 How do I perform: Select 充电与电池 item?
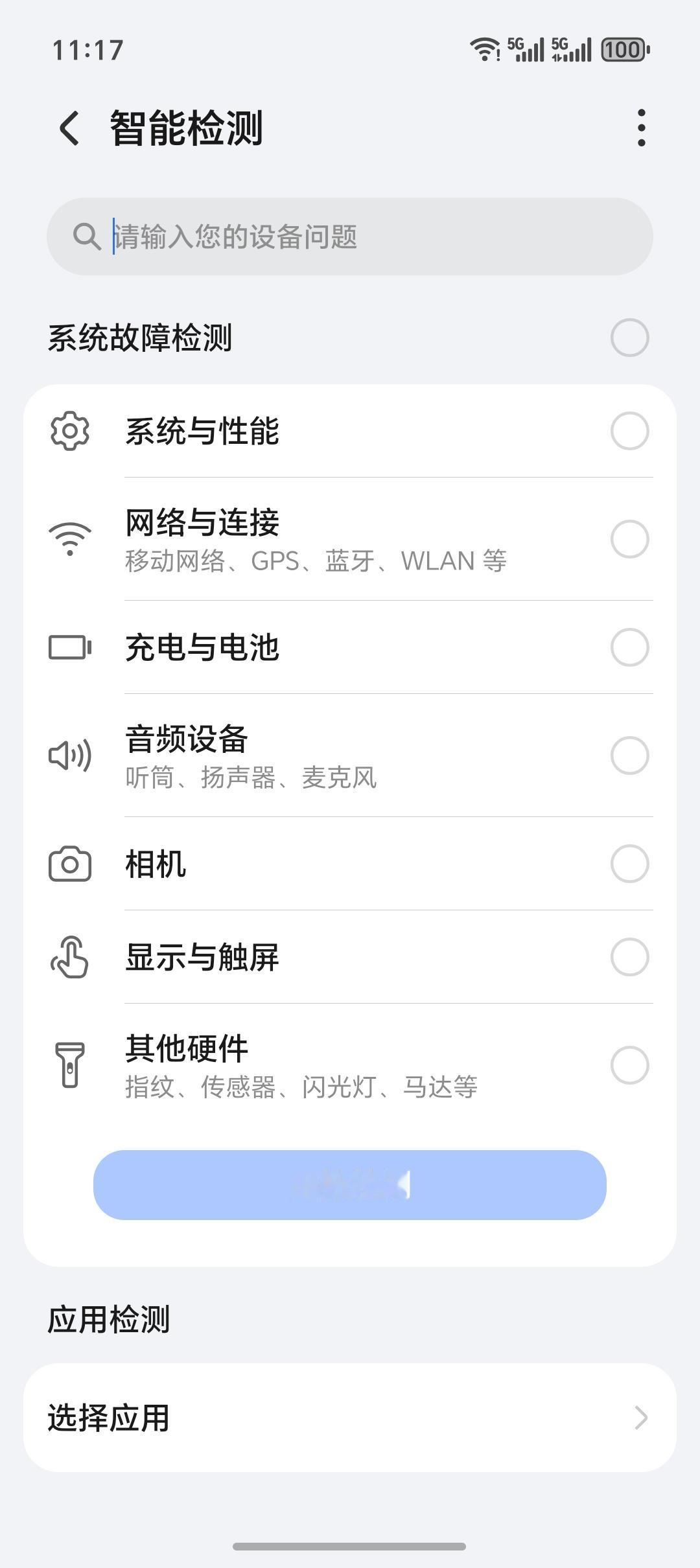(629, 647)
